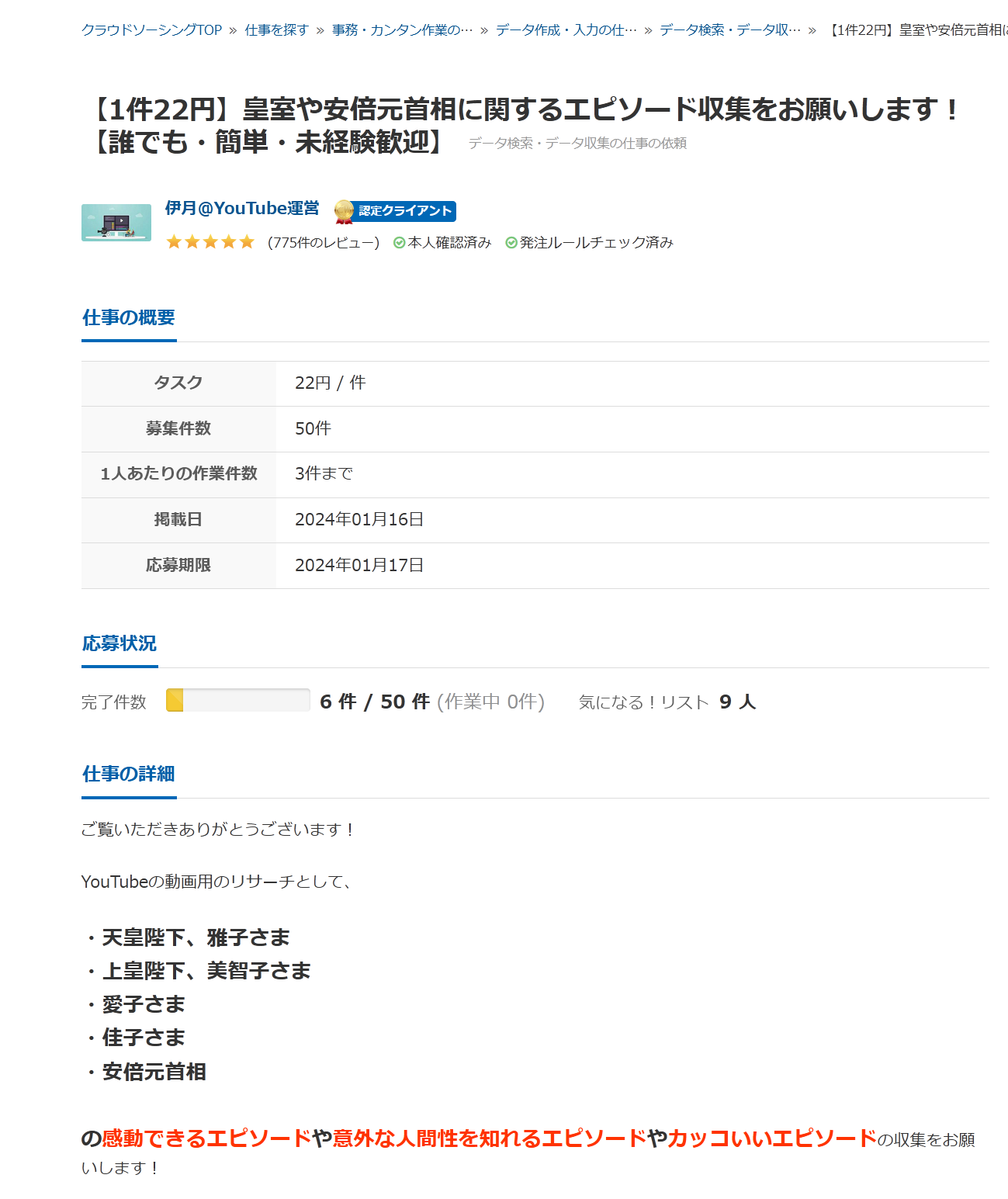Go to the 仕事を探す breadcrumb
The height and width of the screenshot is (1199, 1008).
coord(276,30)
